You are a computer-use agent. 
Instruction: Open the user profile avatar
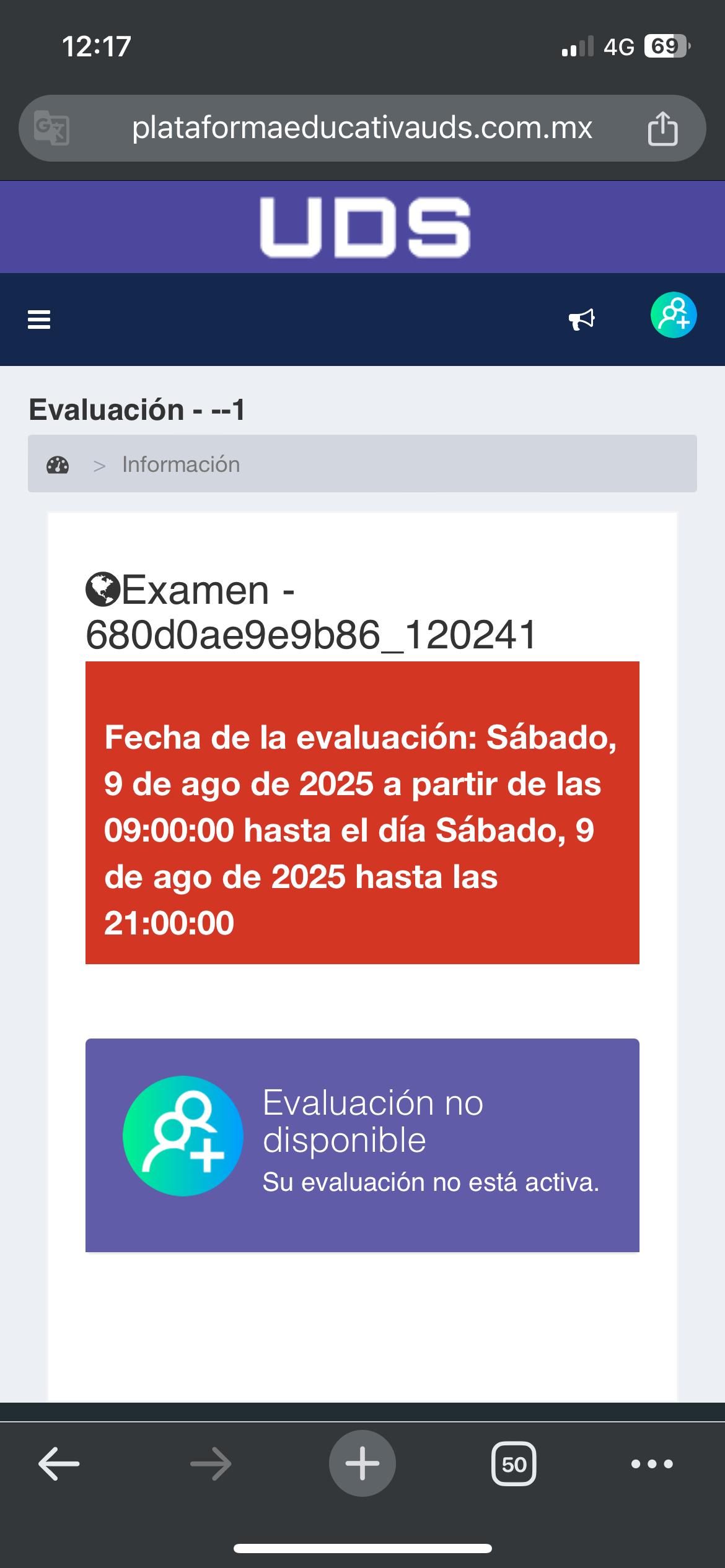tap(674, 315)
